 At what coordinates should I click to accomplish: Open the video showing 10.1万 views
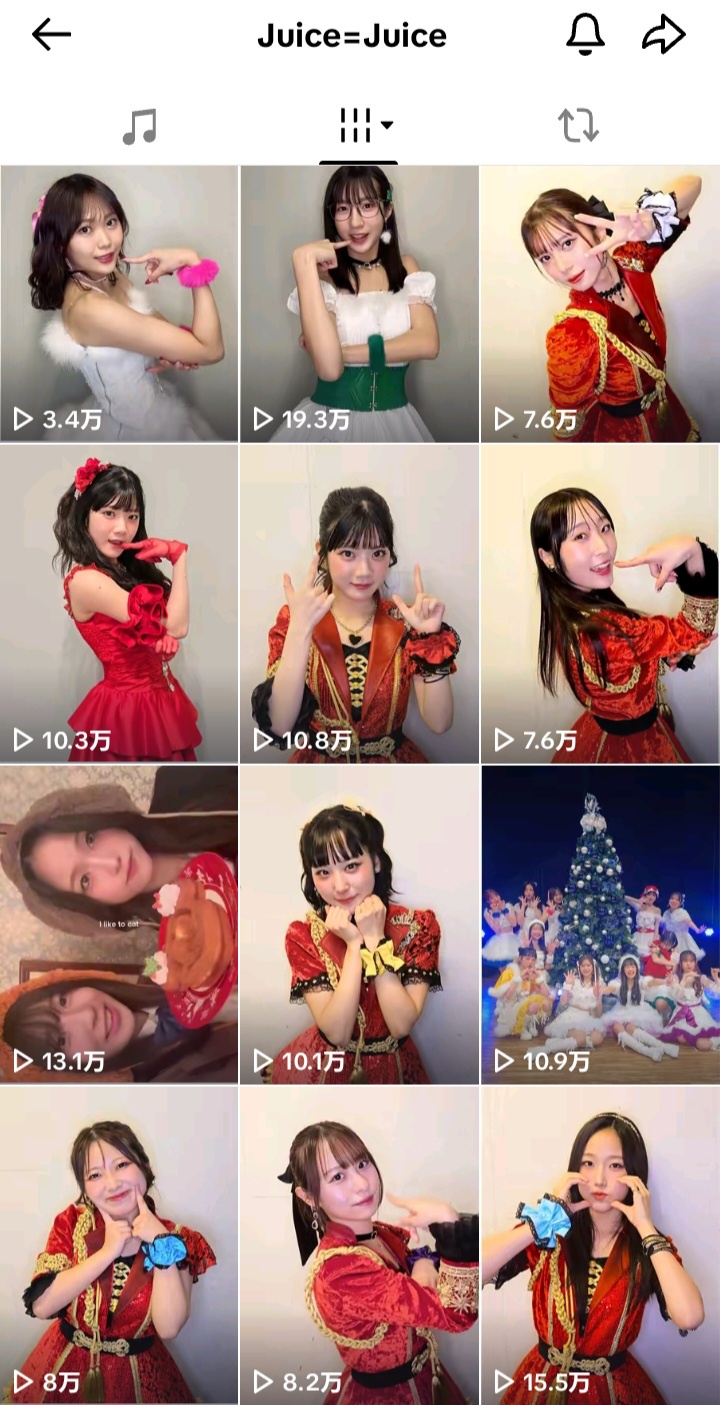(359, 924)
